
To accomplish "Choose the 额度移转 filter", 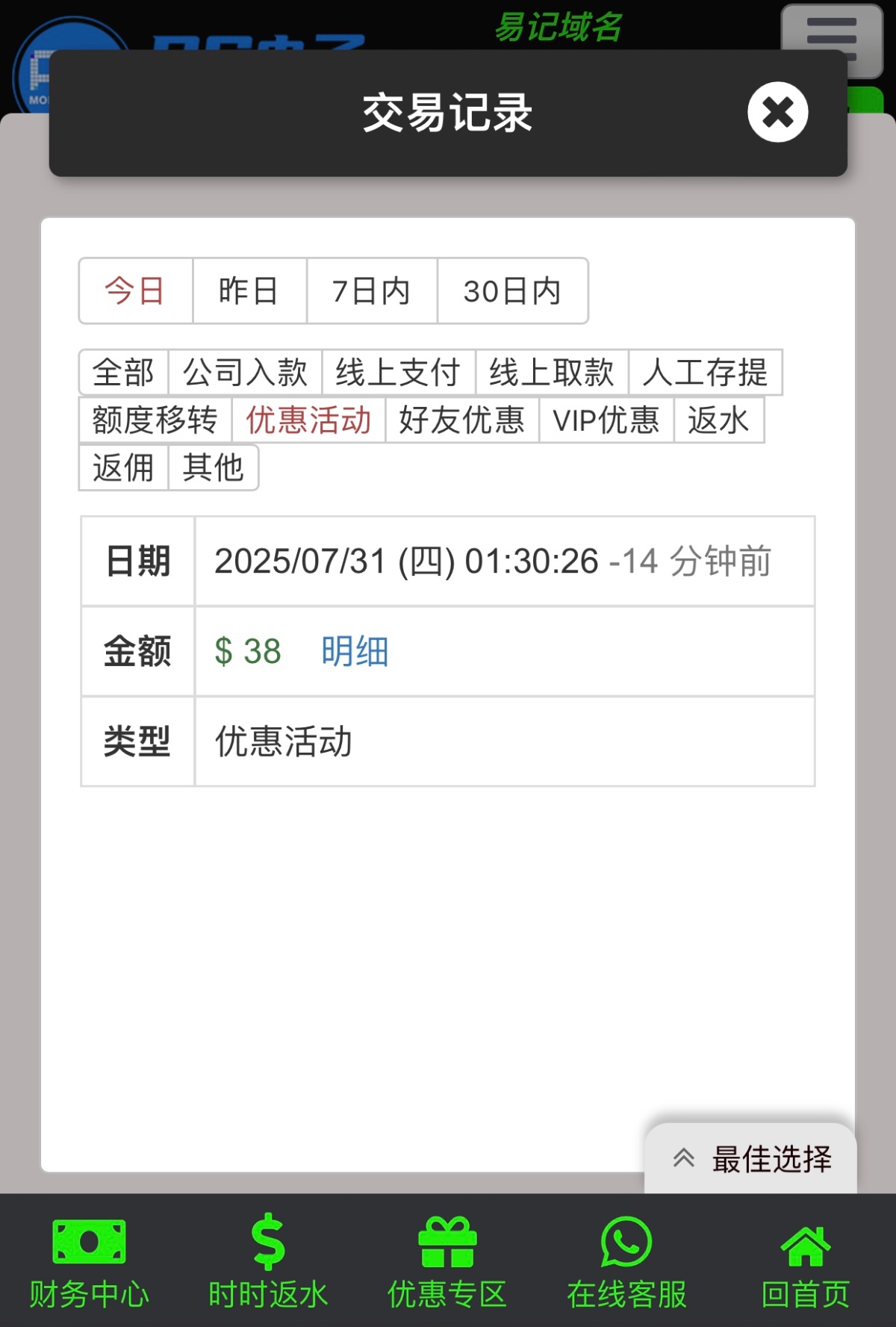I will pos(155,420).
